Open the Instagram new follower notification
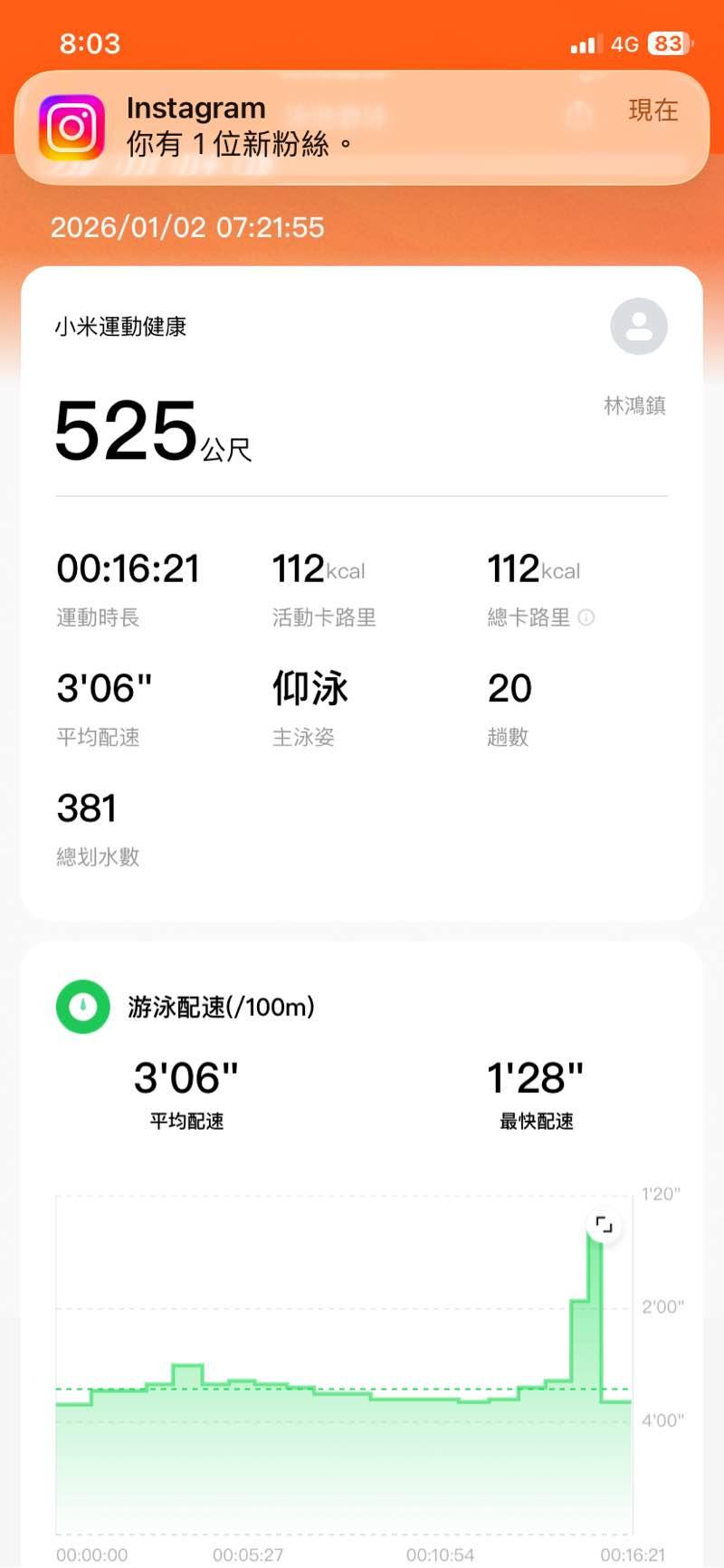 coord(362,128)
